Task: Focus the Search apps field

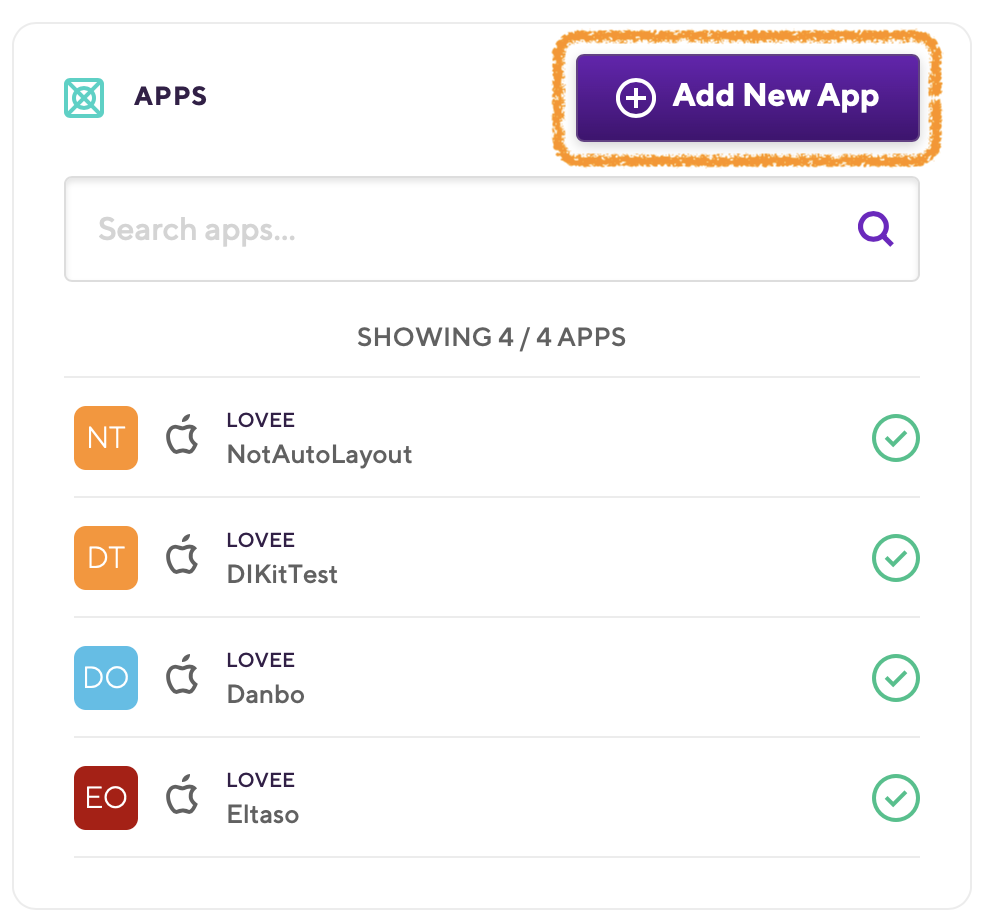Action: click(x=460, y=230)
